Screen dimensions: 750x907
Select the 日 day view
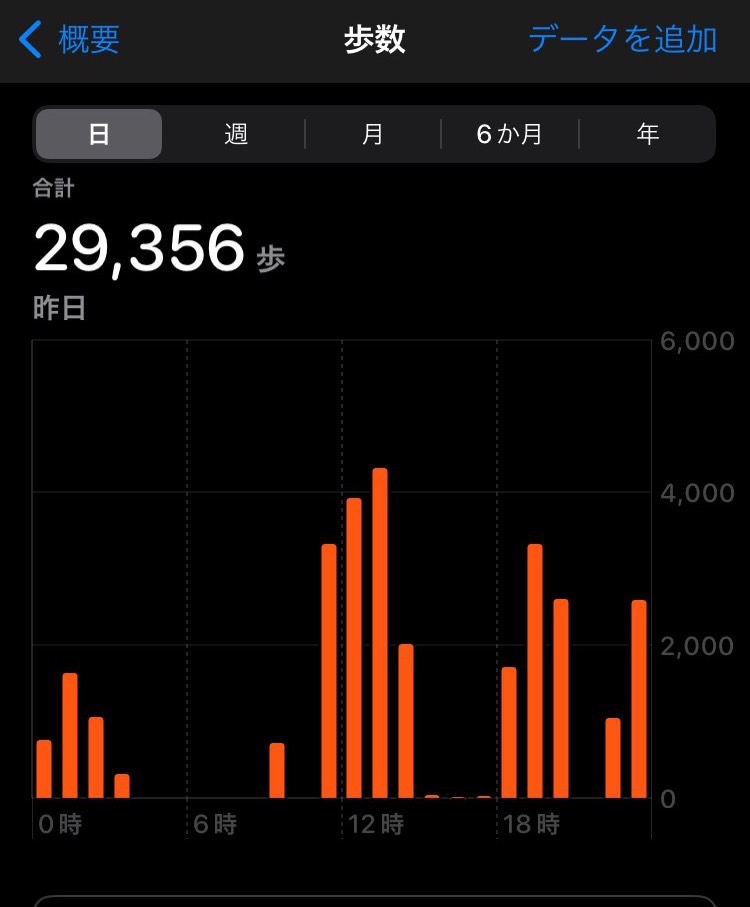pyautogui.click(x=99, y=134)
